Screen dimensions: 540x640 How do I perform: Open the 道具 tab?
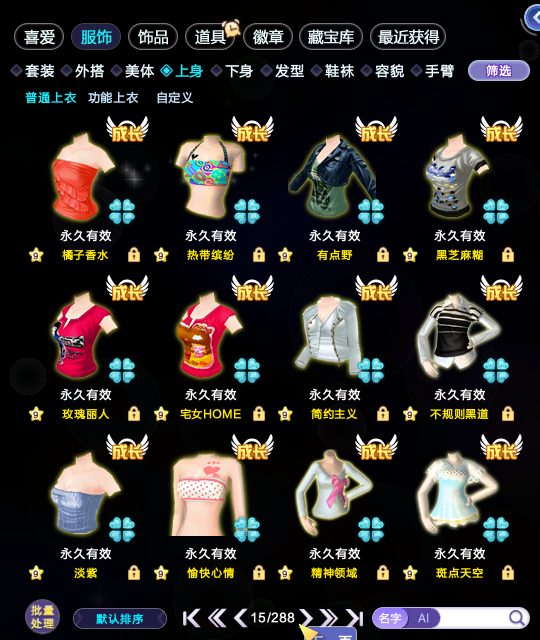coord(210,37)
